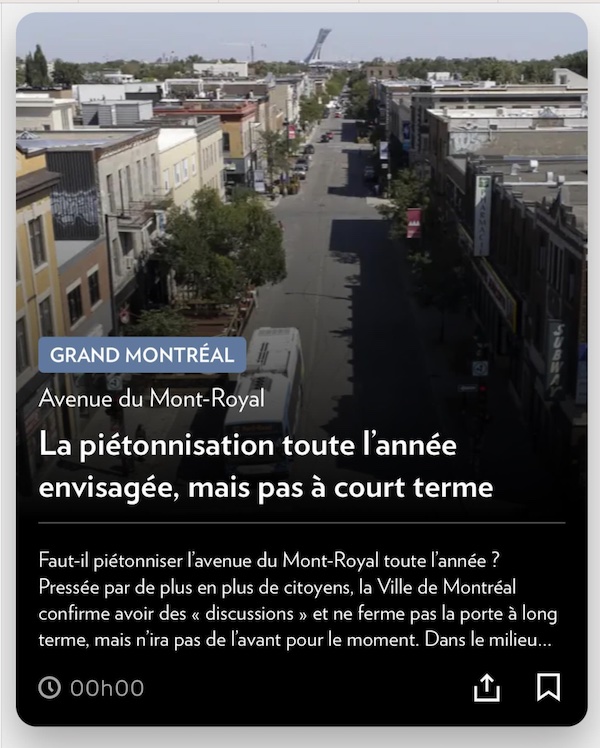Screen dimensions: 600x748
Task: Open the Grand Montréal section tag
Action: point(142,354)
